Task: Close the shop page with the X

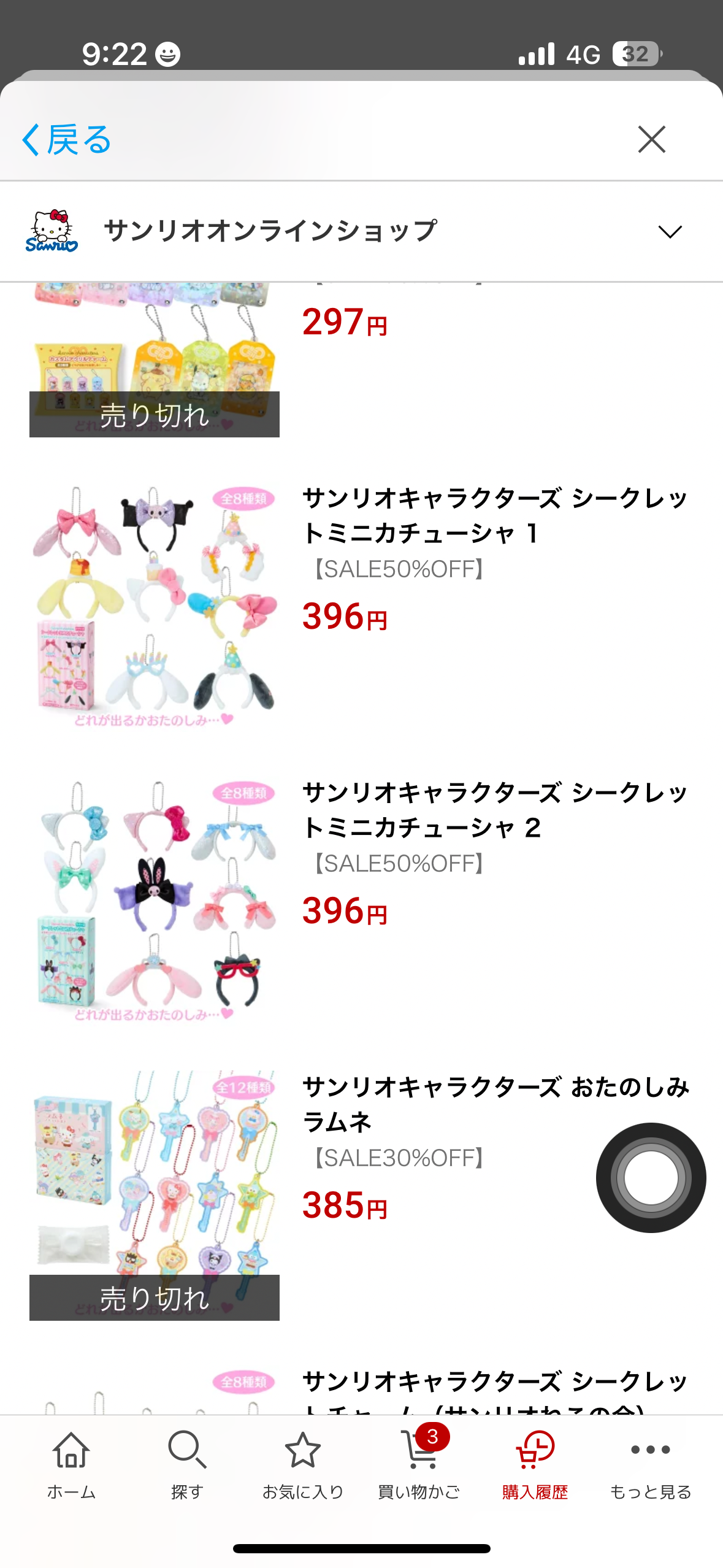Action: pyautogui.click(x=651, y=139)
